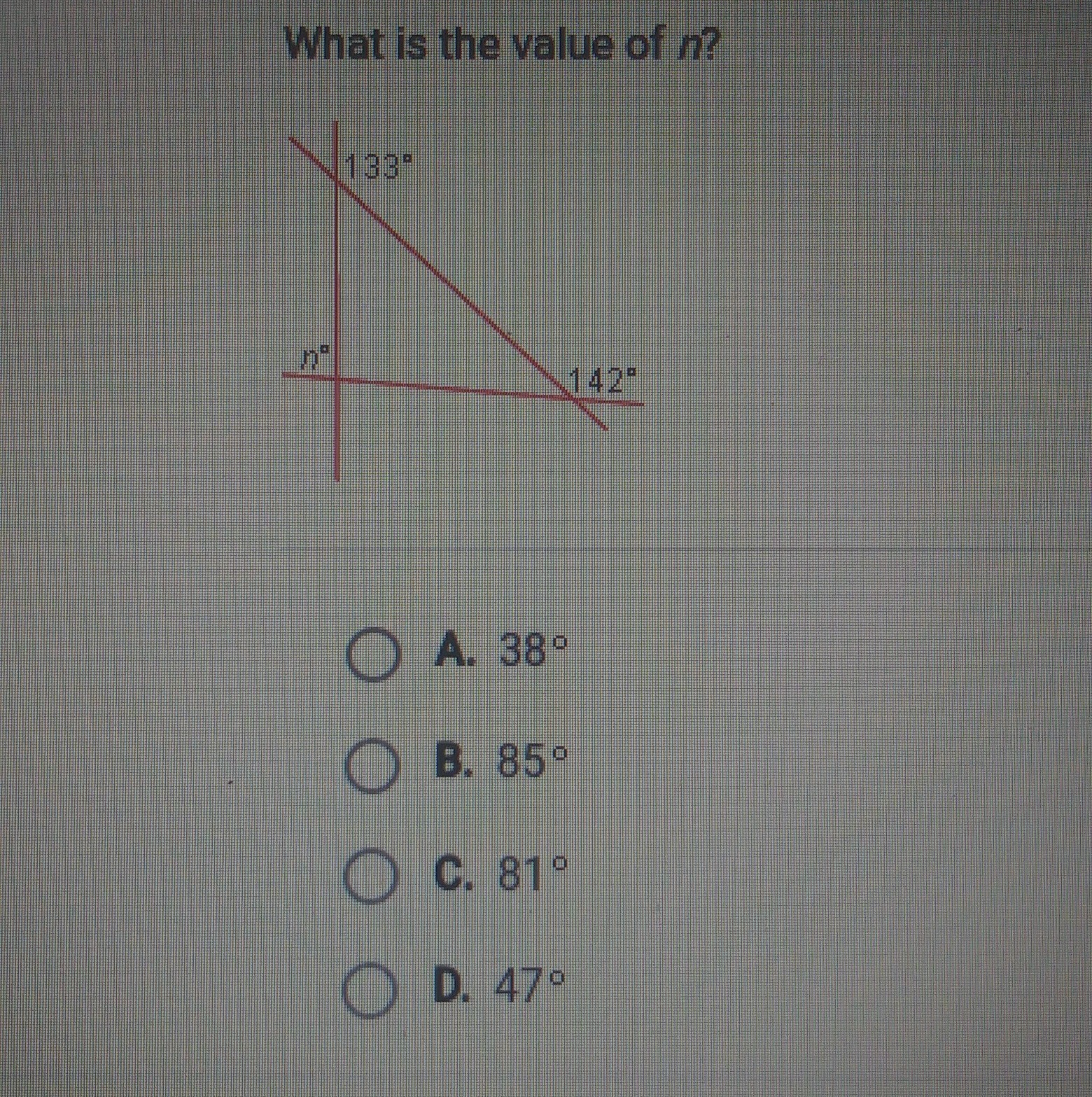The width and height of the screenshot is (1092, 1097).
Task: Pick option D, 47°
Action: pos(368,988)
